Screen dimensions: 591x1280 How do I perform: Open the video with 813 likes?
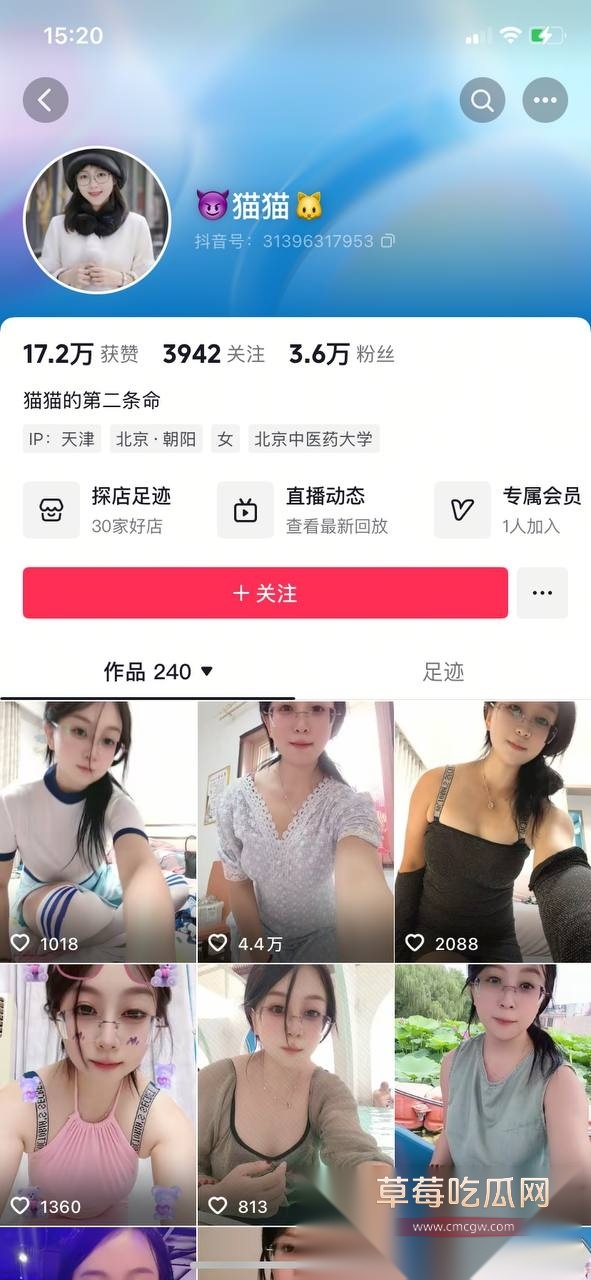[x=295, y=1095]
